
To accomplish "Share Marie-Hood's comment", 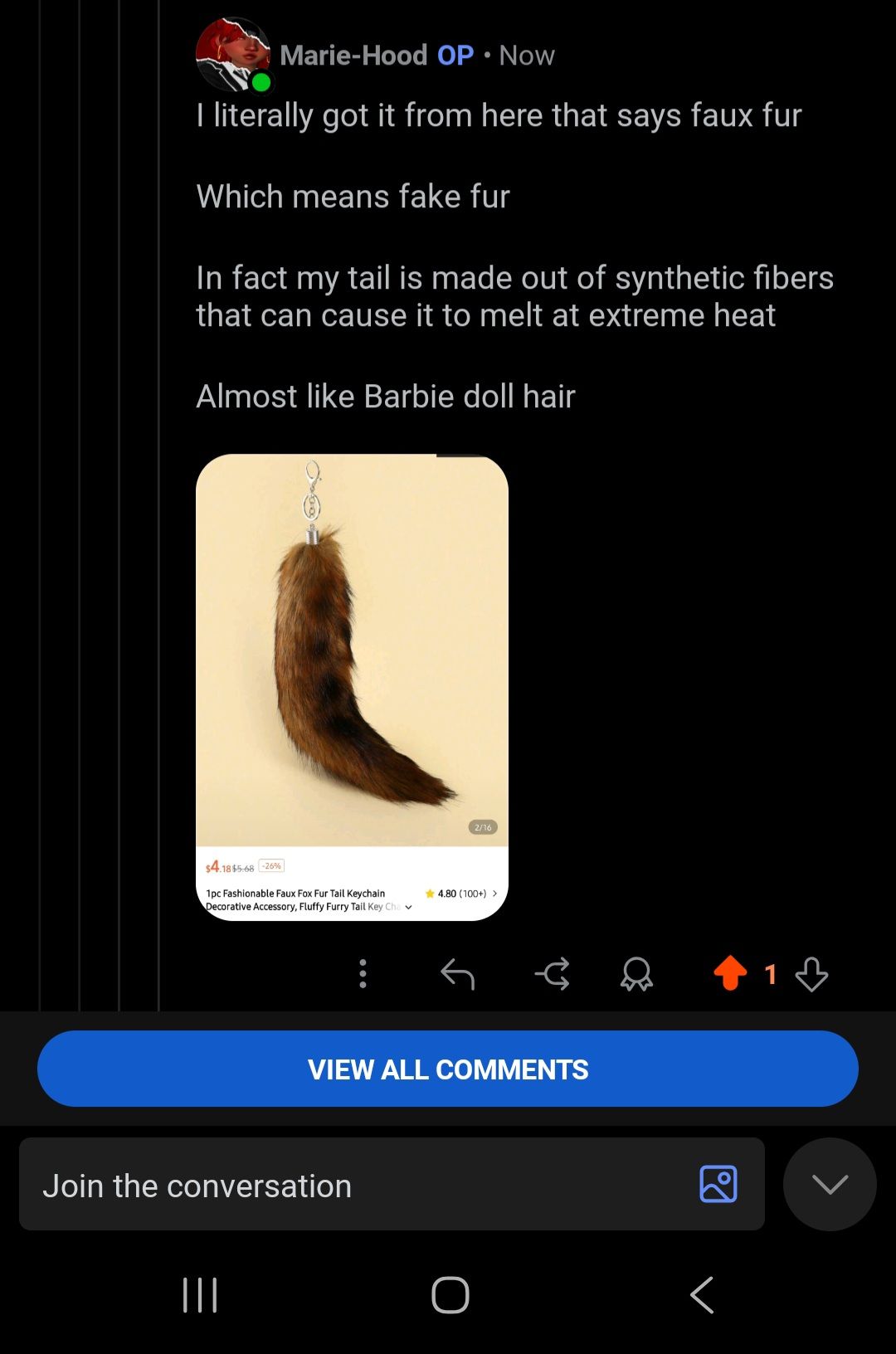I will 553,973.
